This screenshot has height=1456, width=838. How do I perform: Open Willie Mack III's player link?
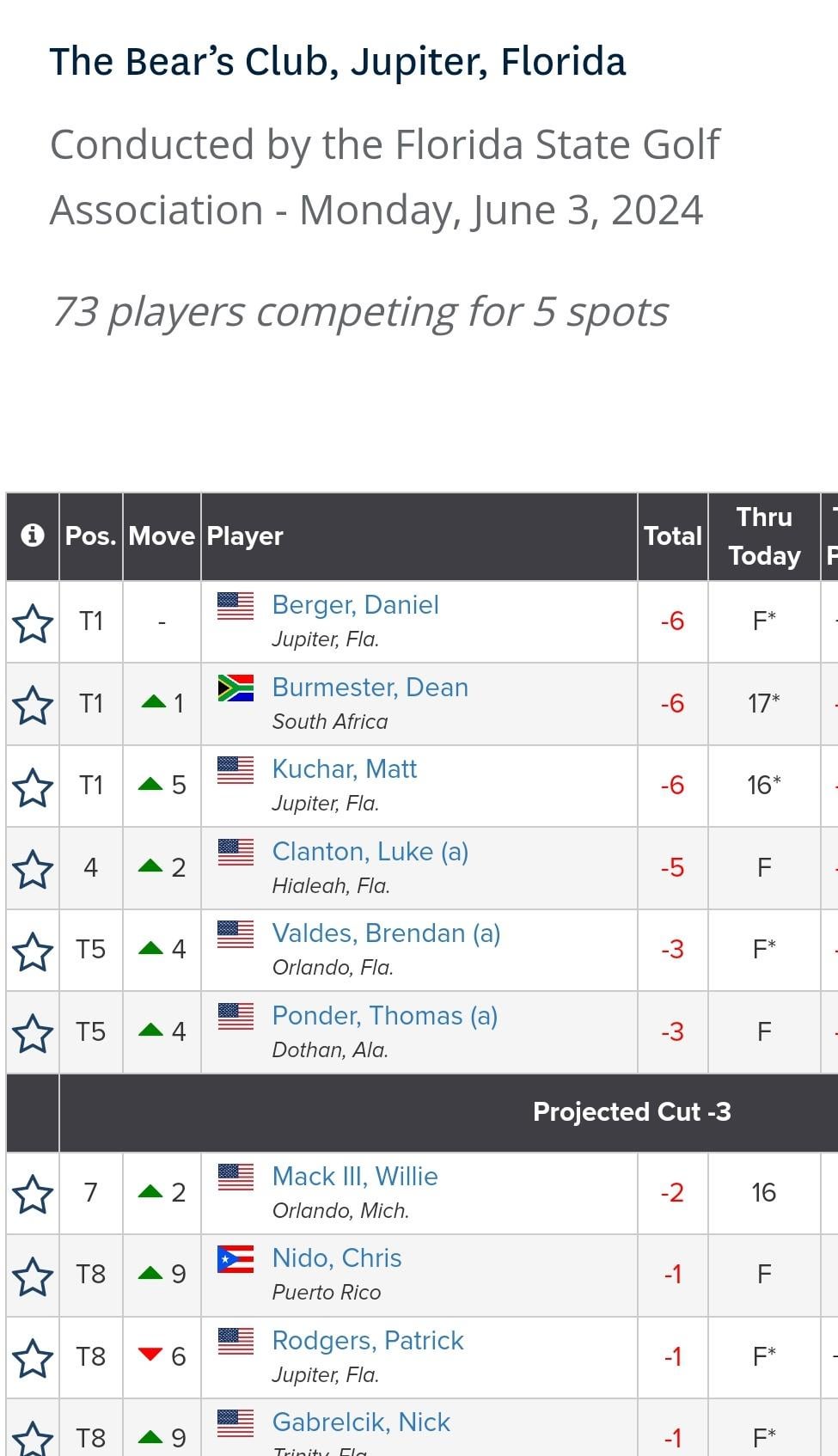(x=355, y=1177)
